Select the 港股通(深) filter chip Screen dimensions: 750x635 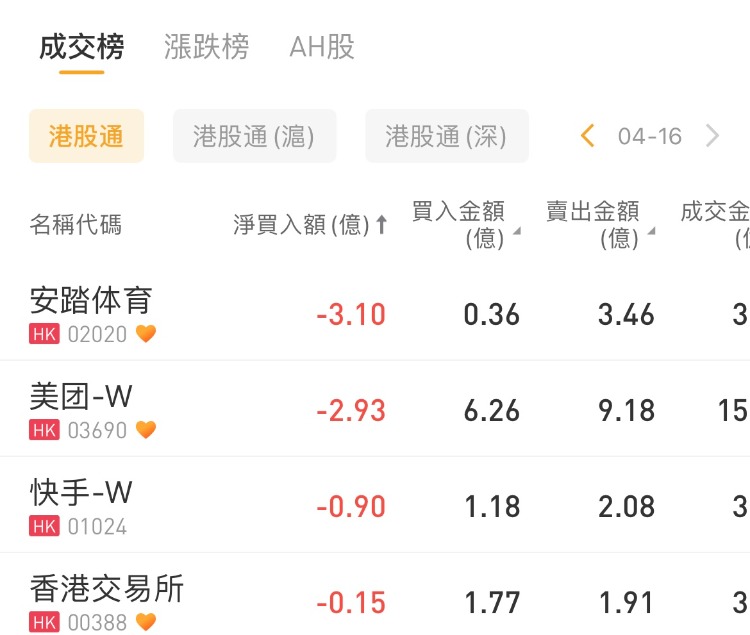click(446, 136)
